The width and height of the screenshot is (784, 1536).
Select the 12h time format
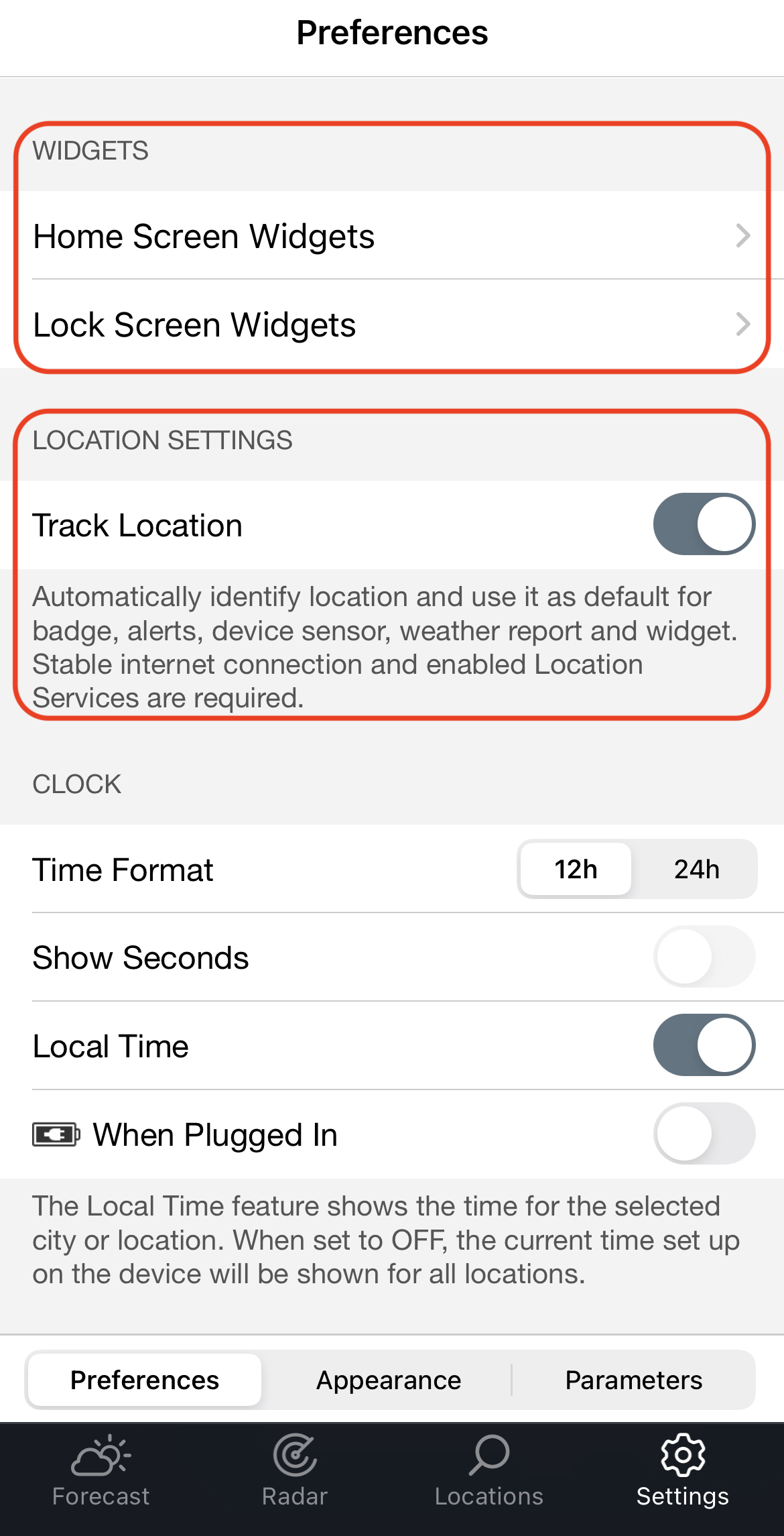pos(576,870)
